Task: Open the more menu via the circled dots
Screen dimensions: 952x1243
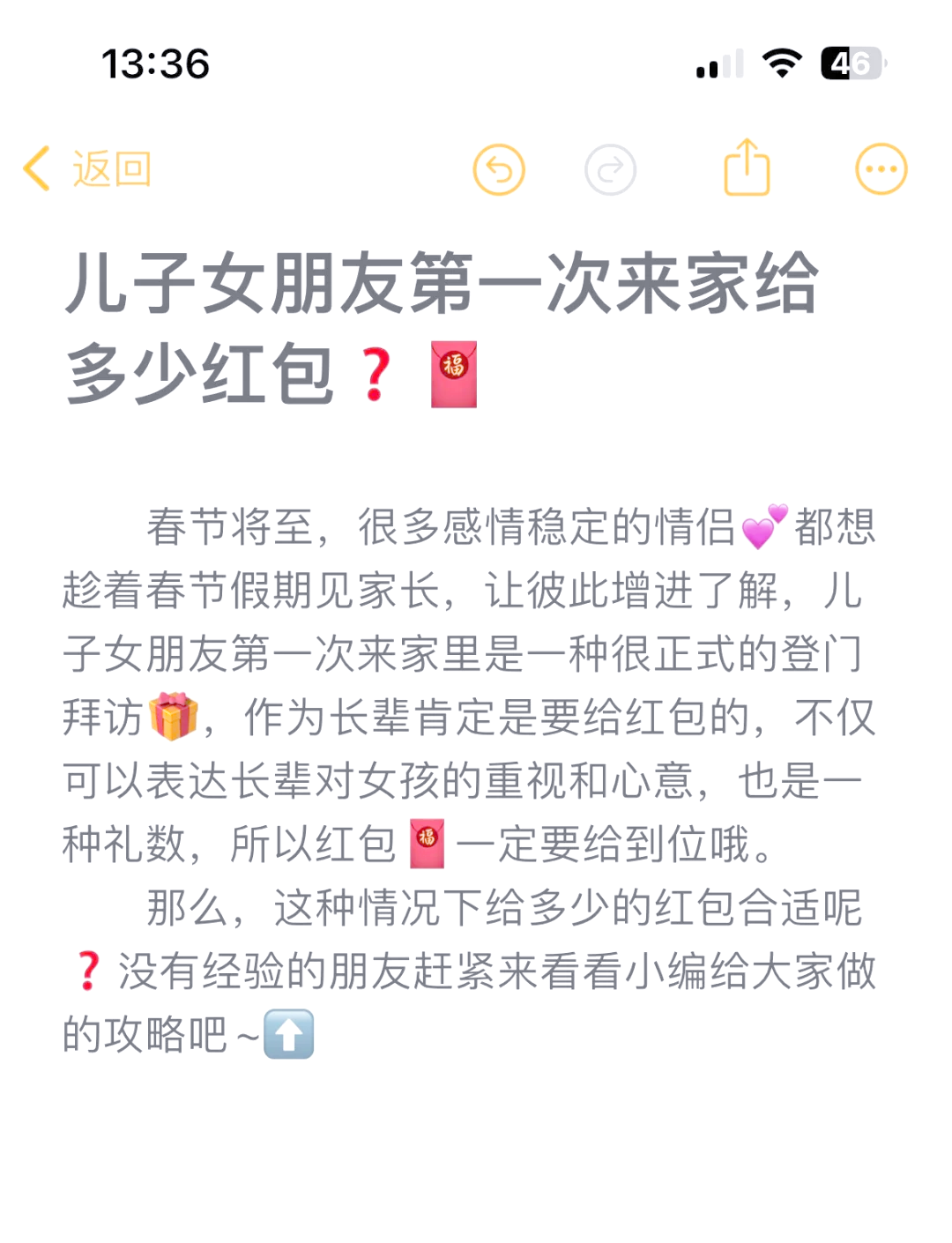Action: coord(880,167)
